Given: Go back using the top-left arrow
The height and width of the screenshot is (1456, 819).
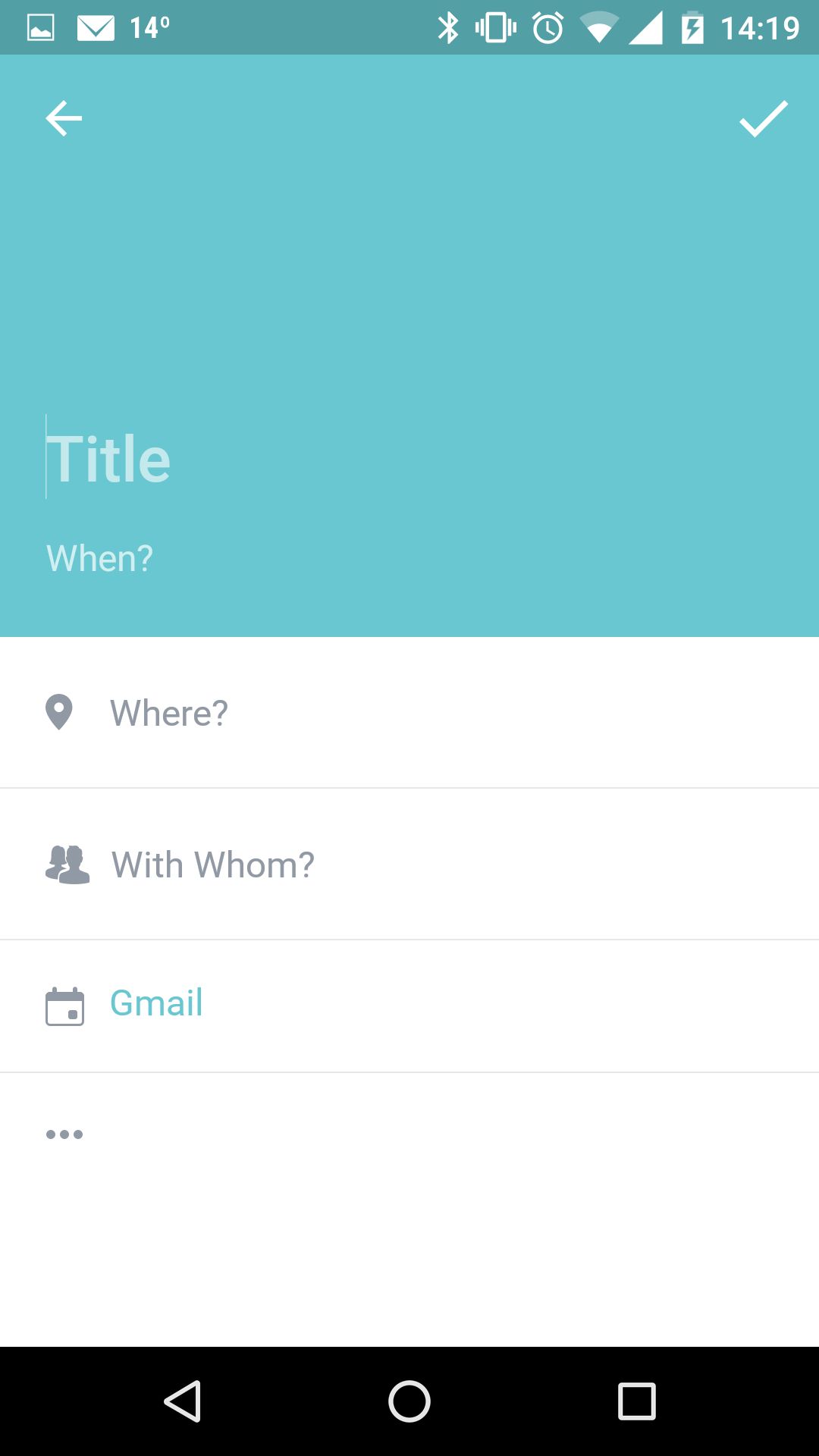Looking at the screenshot, I should [x=64, y=118].
